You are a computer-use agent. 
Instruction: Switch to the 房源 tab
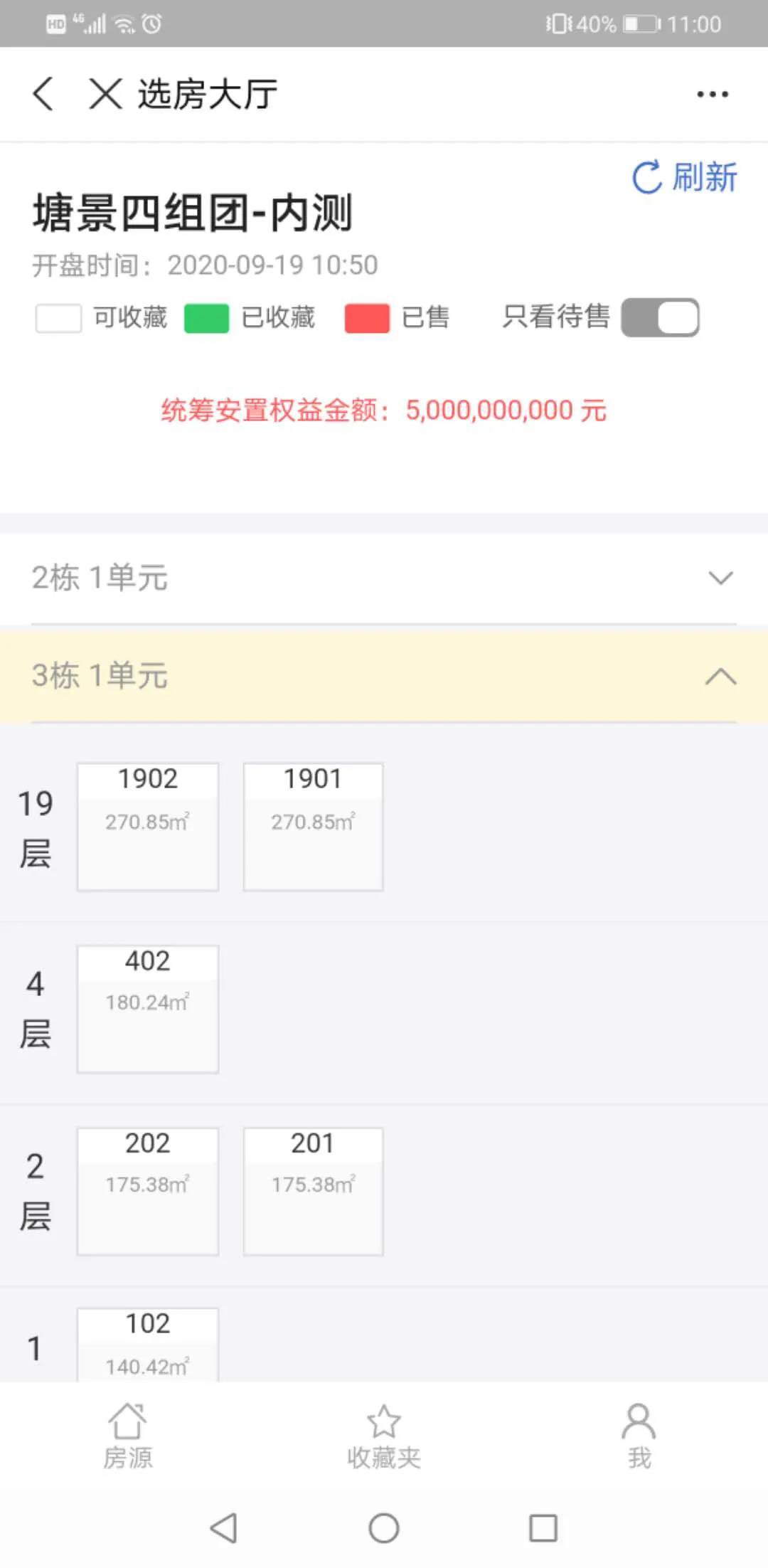128,1435
